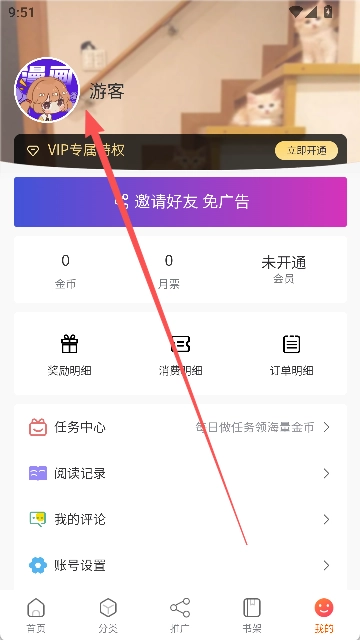The height and width of the screenshot is (640, 360).
Task: Open 订单明细
Action: 291,354
